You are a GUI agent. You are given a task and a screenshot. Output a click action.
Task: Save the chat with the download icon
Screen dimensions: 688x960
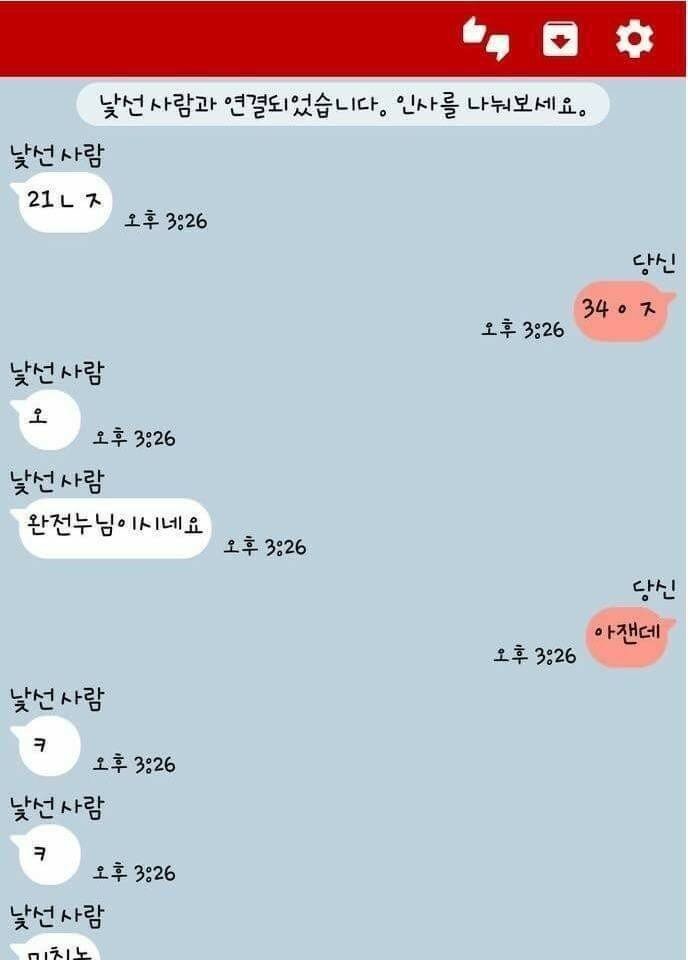coord(560,39)
